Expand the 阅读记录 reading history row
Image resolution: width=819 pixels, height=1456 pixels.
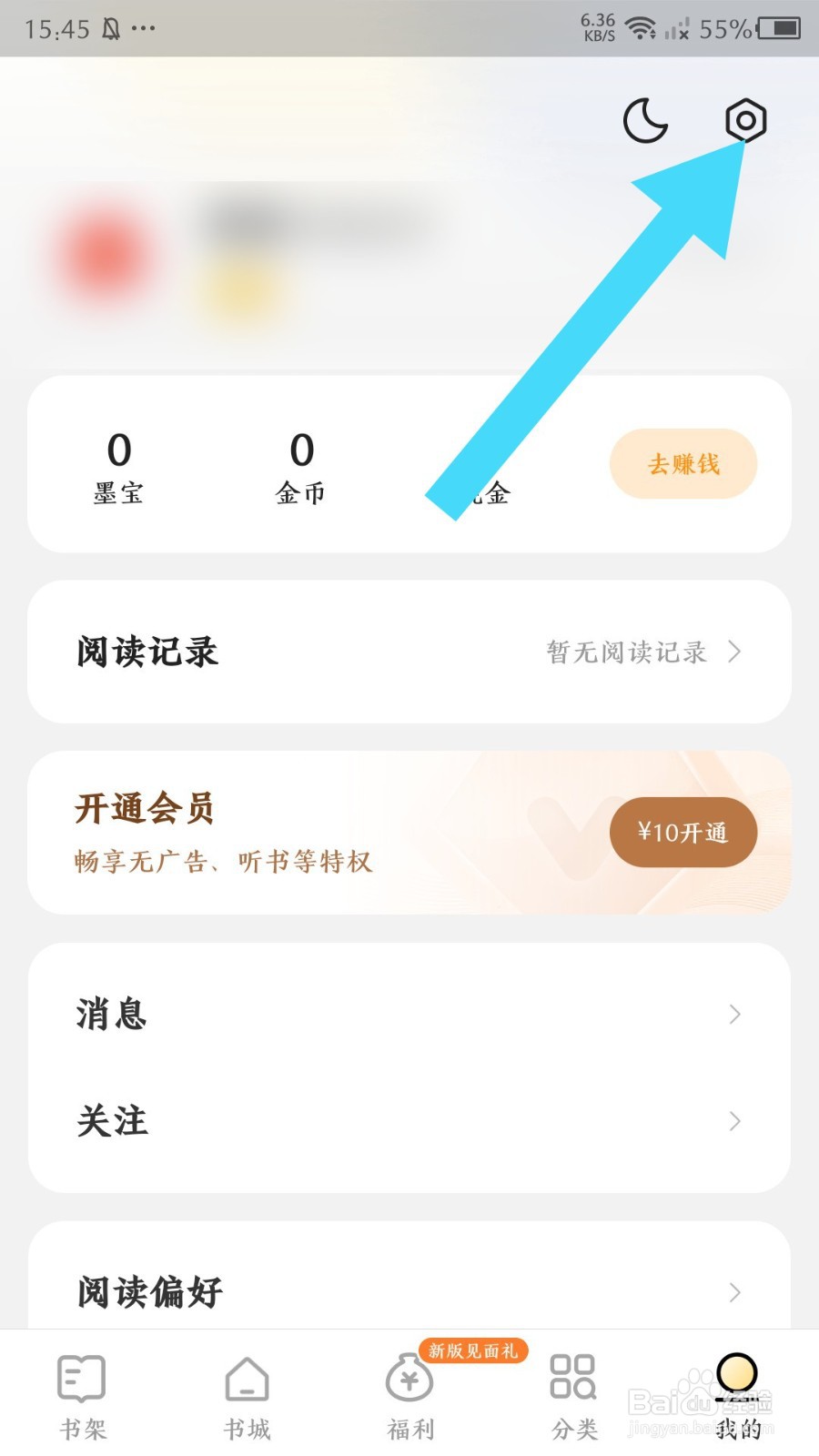coord(409,652)
